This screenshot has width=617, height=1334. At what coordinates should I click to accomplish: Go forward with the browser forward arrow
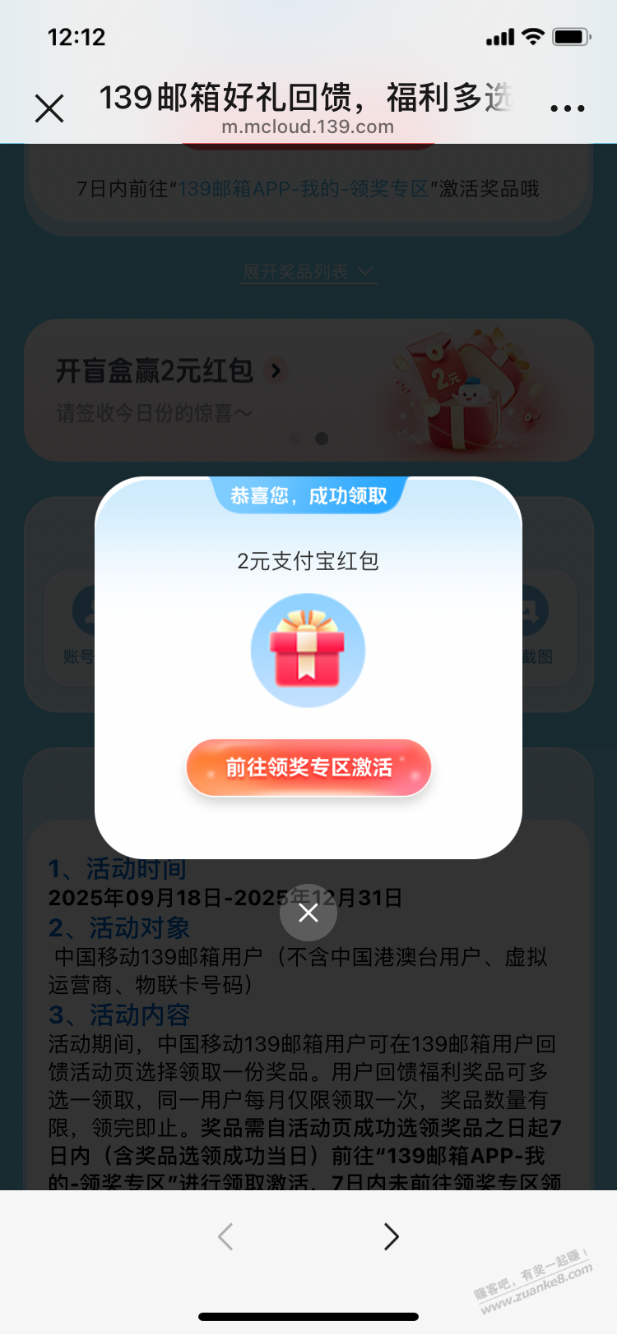391,1237
